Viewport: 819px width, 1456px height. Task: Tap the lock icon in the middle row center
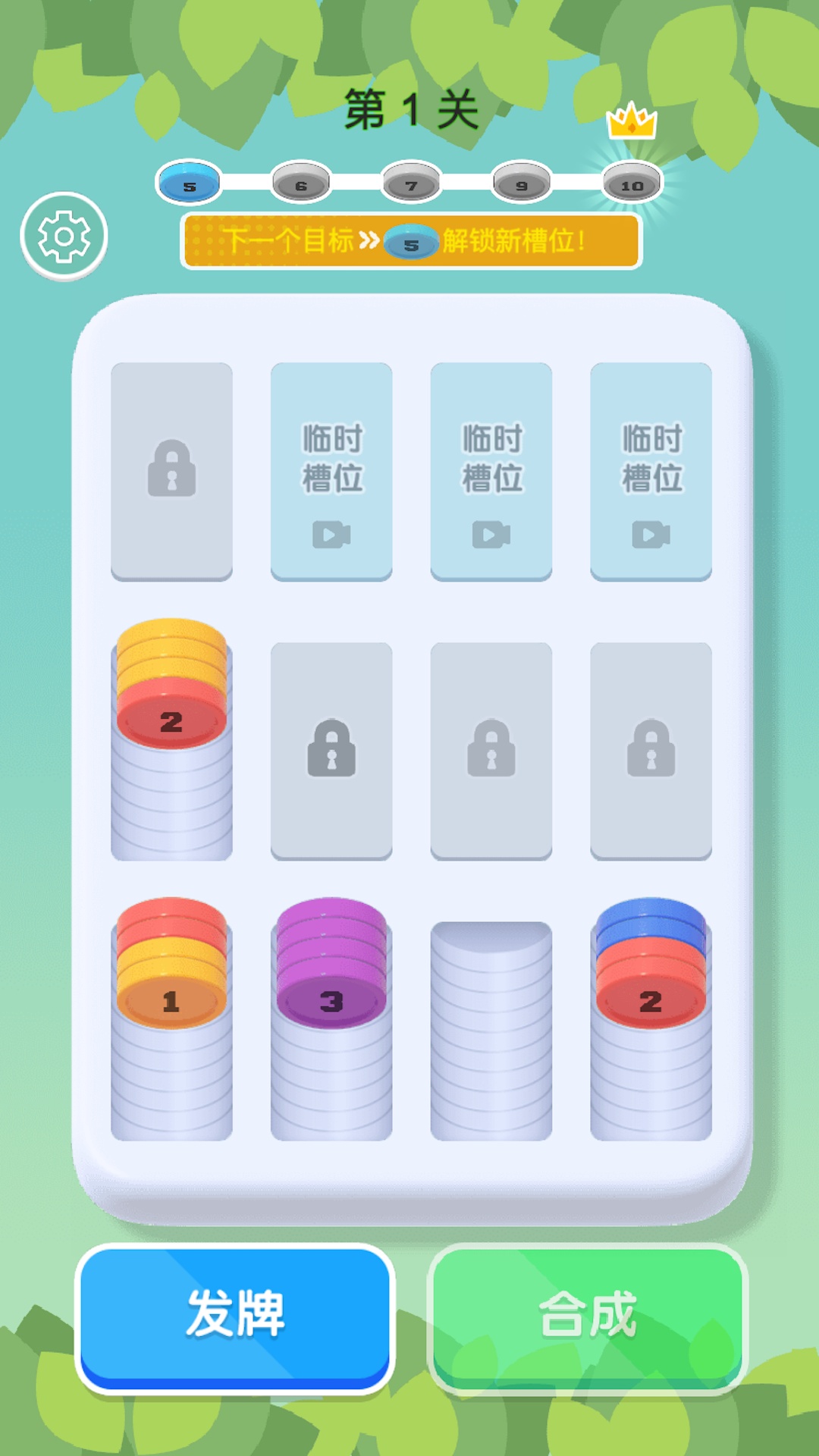tap(491, 749)
